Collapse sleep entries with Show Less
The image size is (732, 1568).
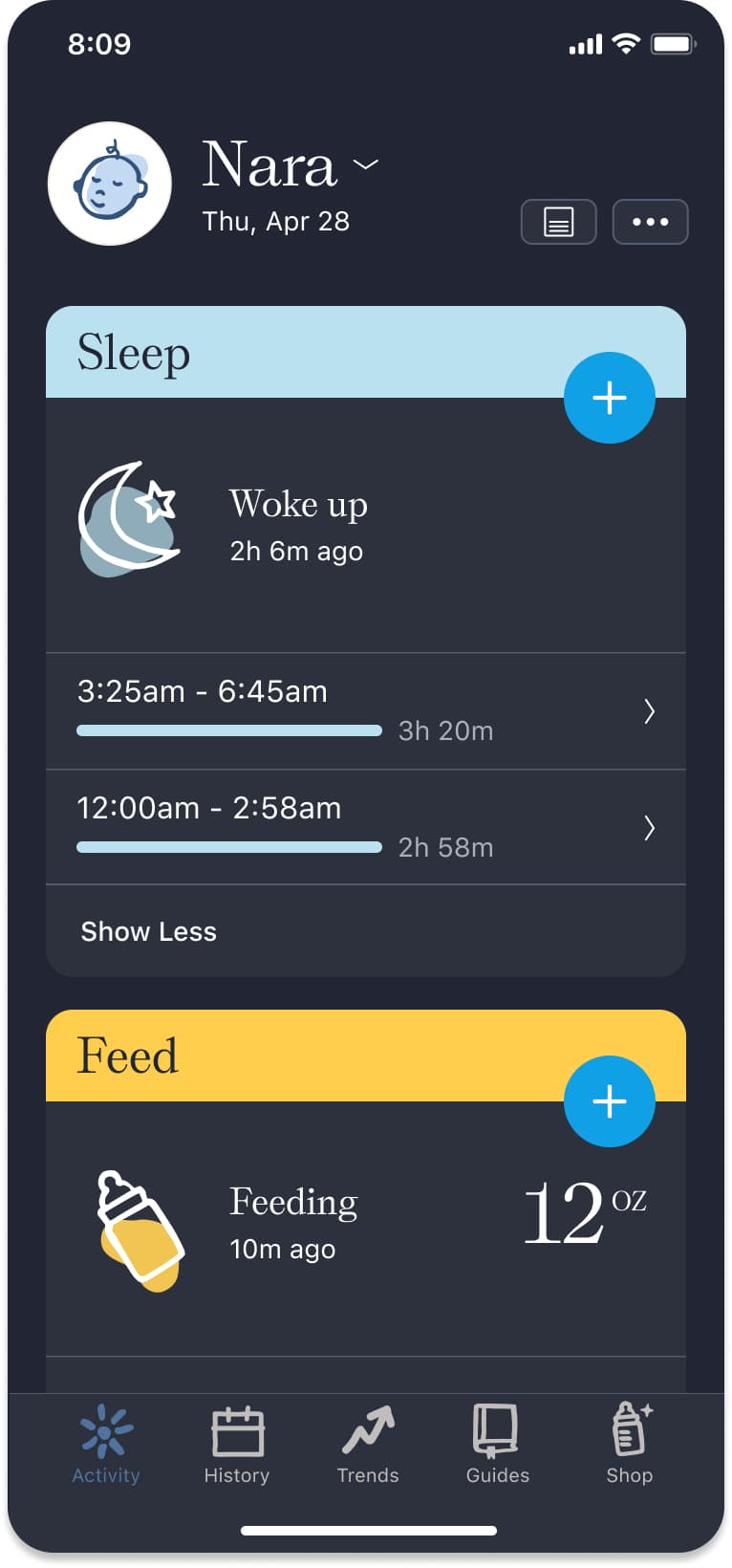(x=149, y=931)
